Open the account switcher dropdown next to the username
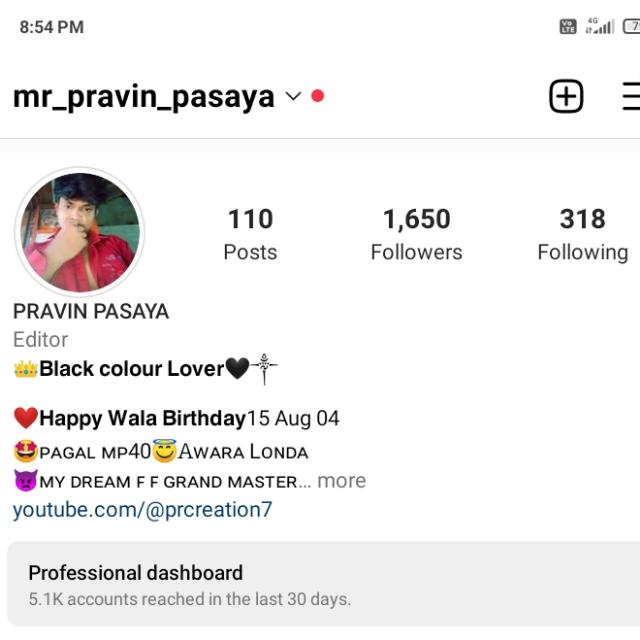 point(293,97)
